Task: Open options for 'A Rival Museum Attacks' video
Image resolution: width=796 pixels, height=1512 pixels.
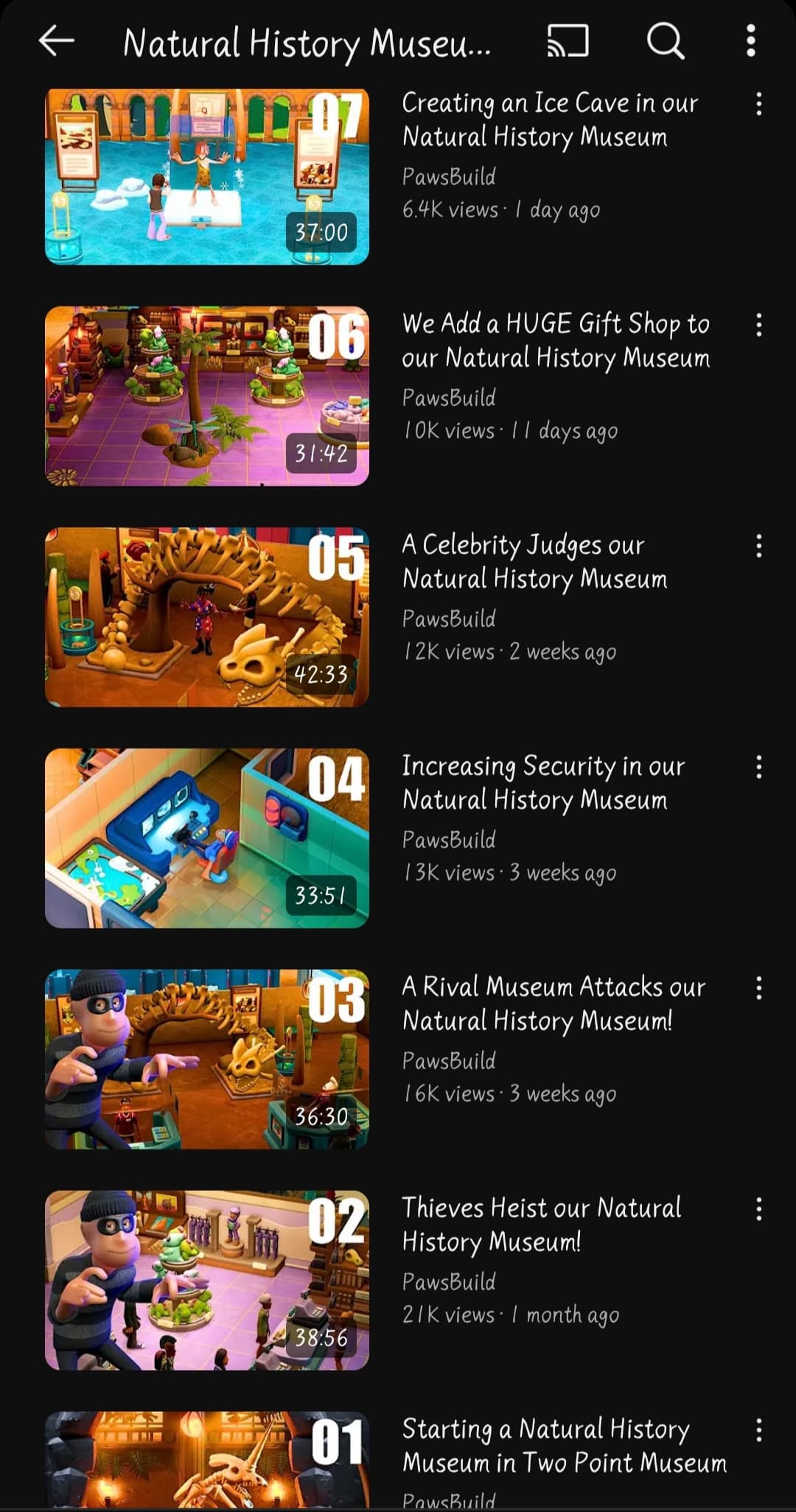Action: [x=758, y=988]
